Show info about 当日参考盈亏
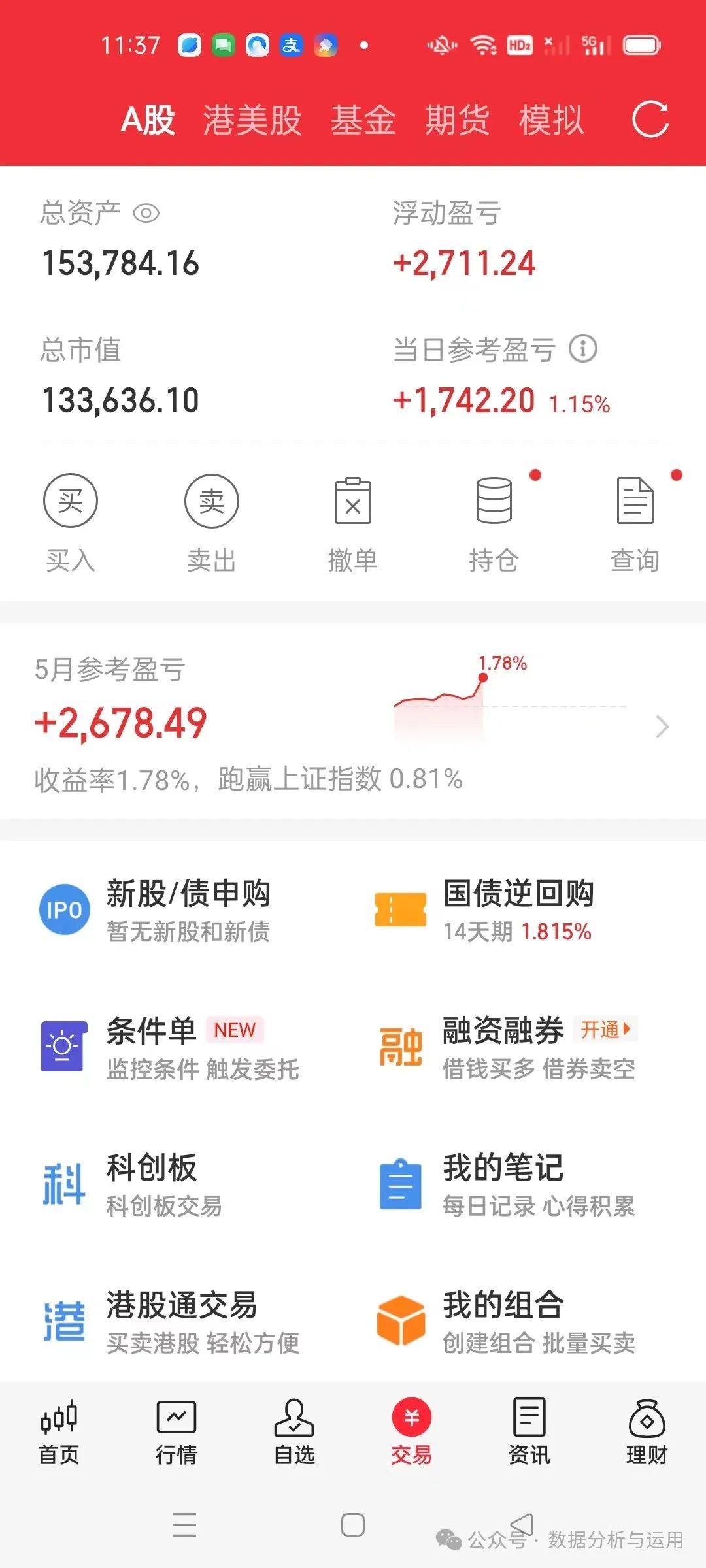Screen dimensions: 706x1568 [583, 349]
